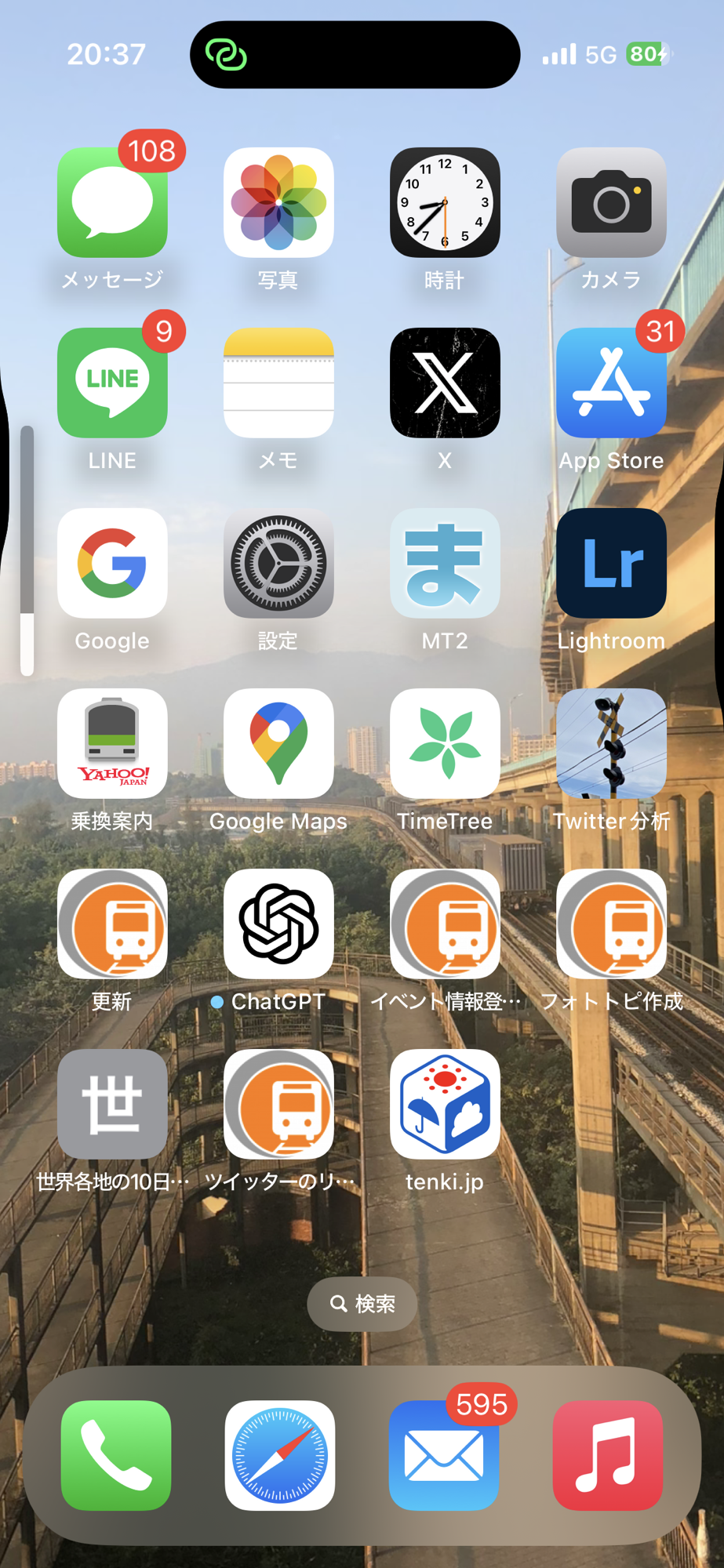Open the メッセージ app

click(x=112, y=202)
